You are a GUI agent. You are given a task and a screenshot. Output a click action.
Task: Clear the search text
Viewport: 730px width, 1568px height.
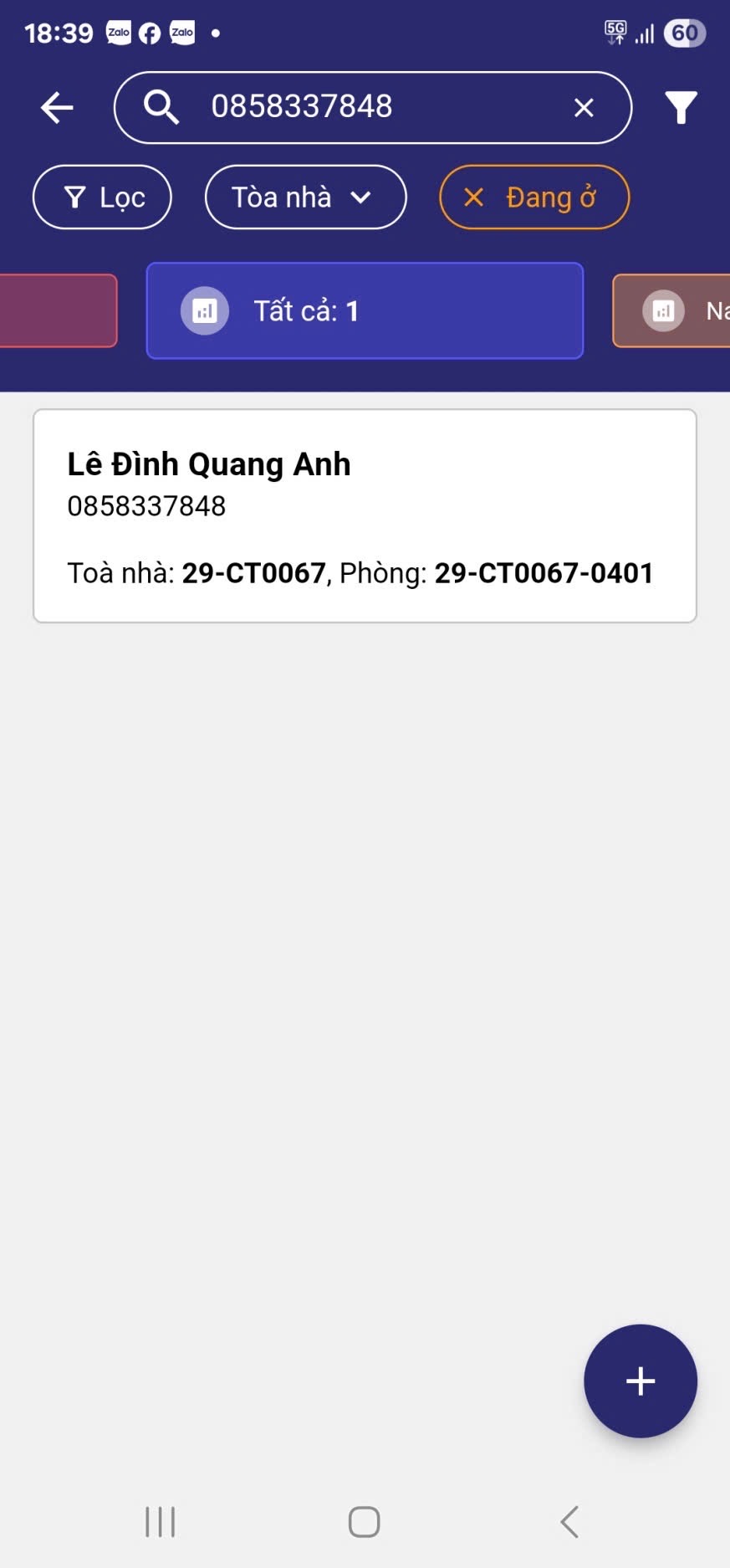(584, 108)
